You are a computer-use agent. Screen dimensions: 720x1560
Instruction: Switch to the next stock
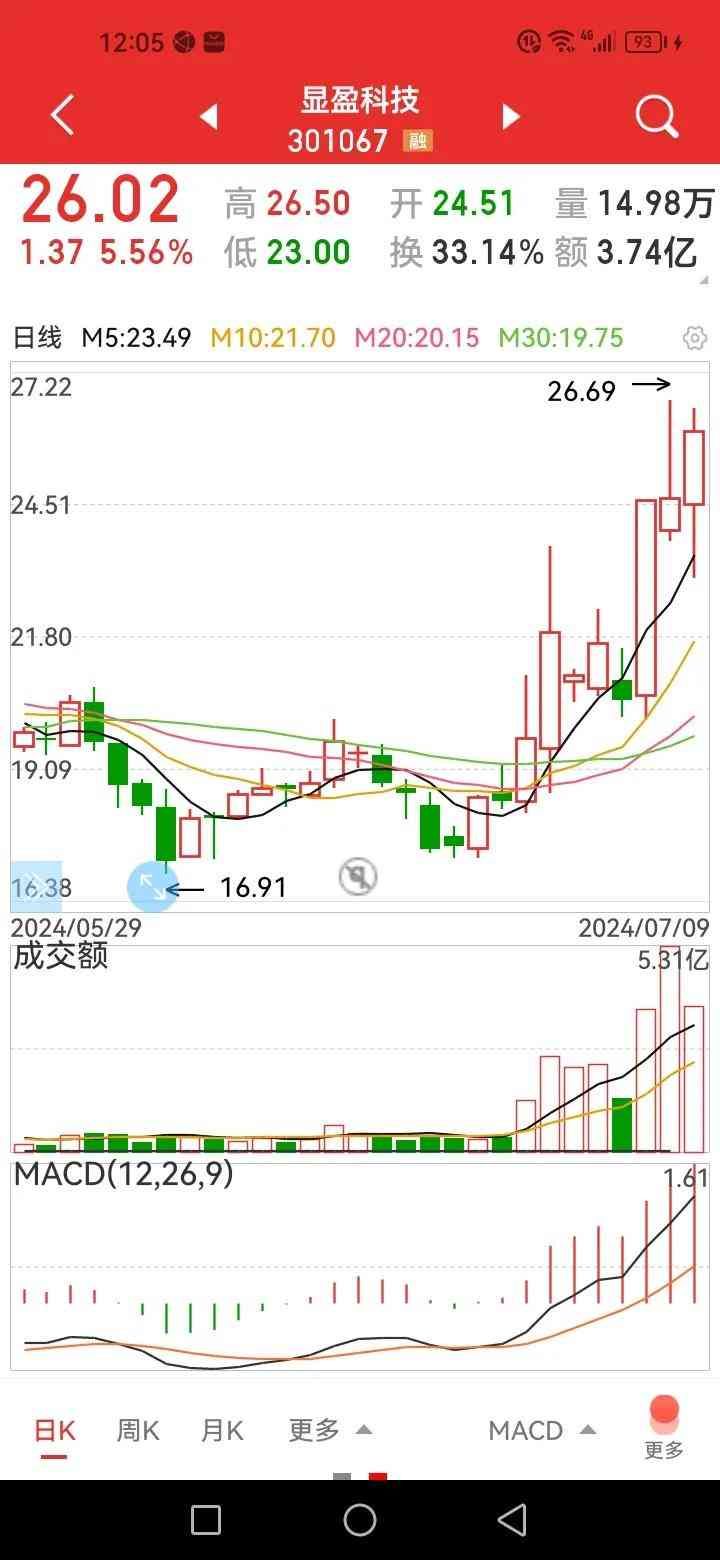coord(511,117)
